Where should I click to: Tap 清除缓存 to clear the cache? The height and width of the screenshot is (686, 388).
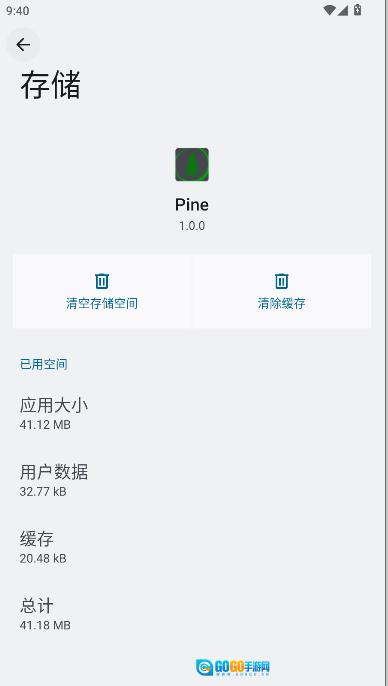[x=282, y=291]
